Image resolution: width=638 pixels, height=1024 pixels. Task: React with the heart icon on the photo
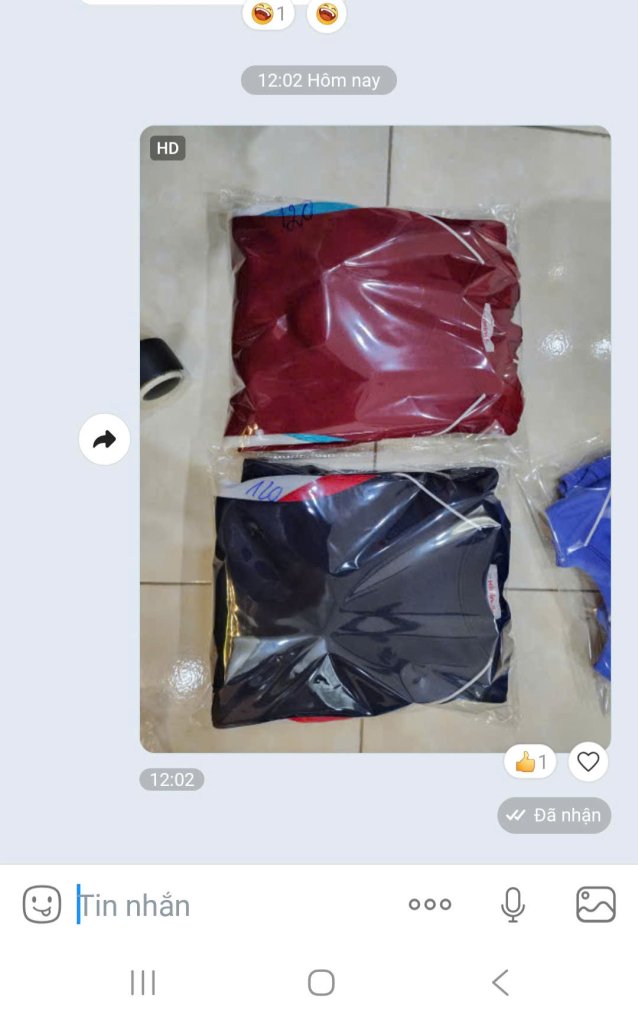pos(588,762)
